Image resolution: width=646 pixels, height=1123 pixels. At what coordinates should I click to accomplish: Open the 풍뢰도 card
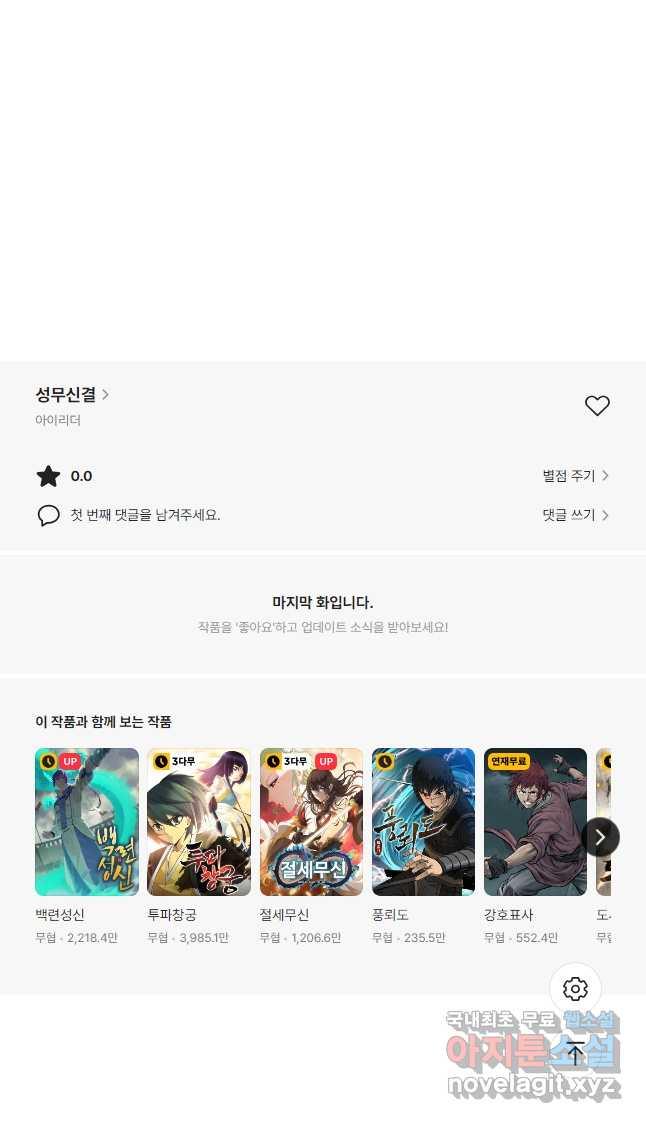423,822
